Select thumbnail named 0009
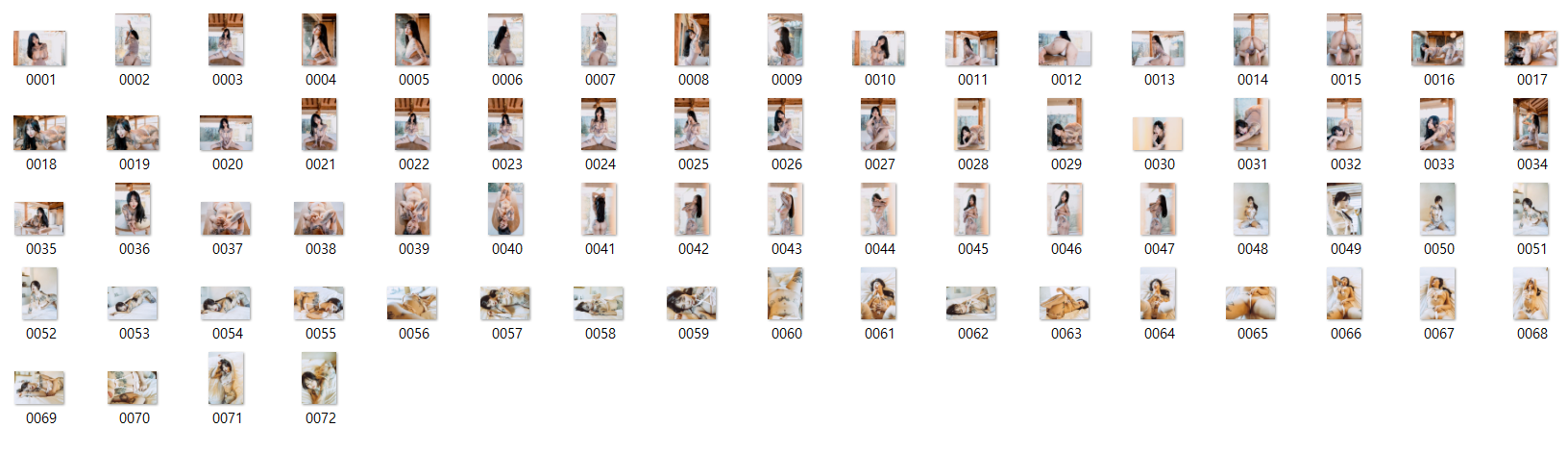The width and height of the screenshot is (1568, 453). coord(786,40)
